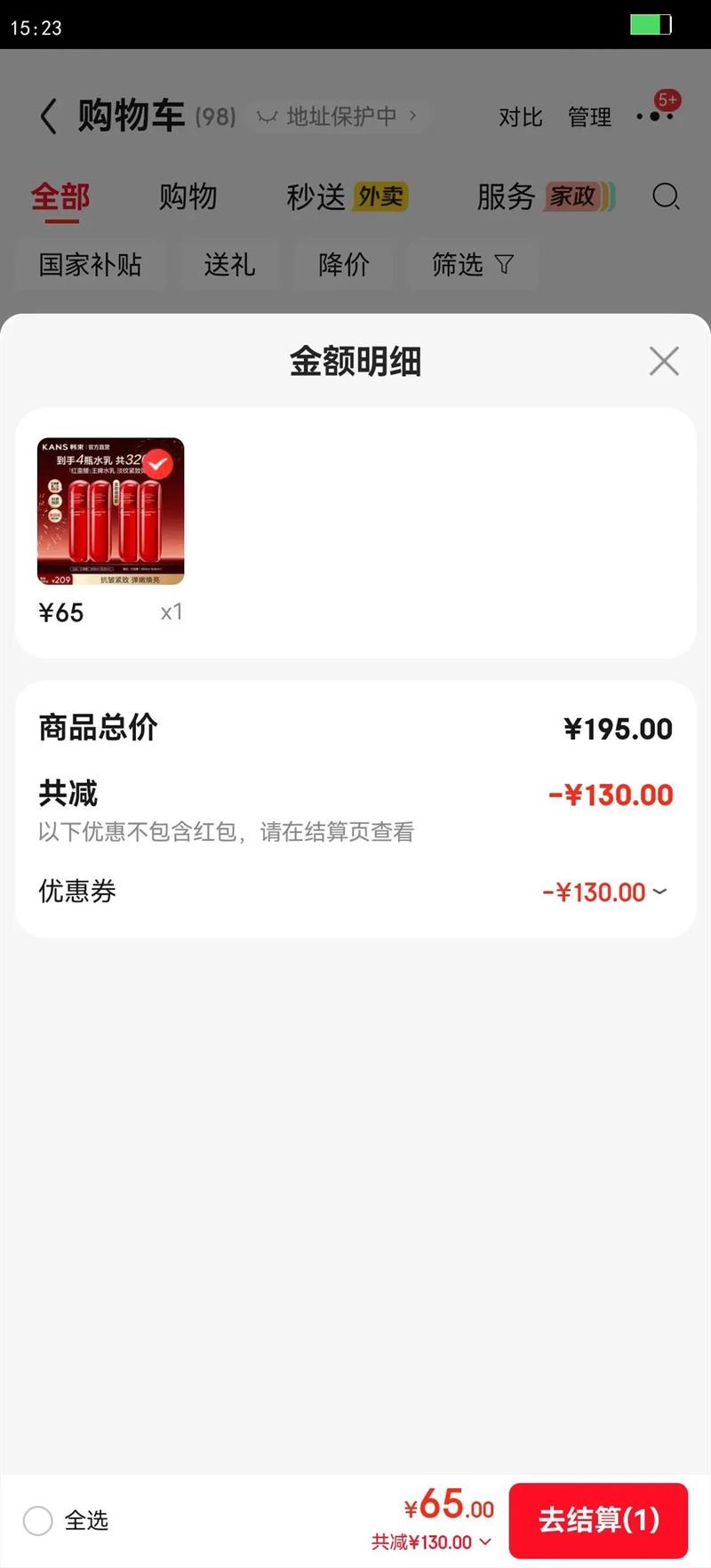
Task: Open the 地址保护中 address selector
Action: click(339, 116)
